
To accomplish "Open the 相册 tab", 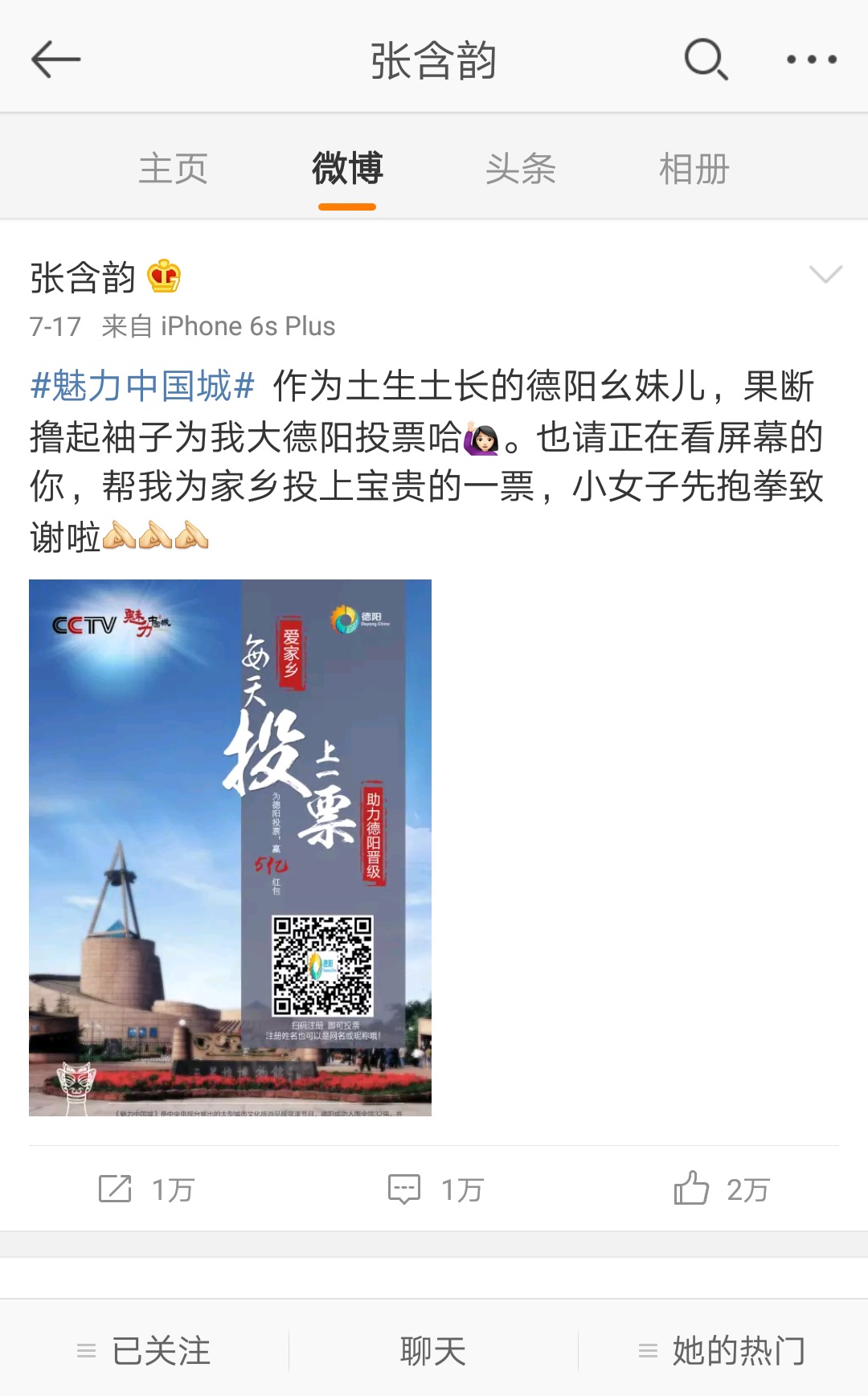I will 694,169.
